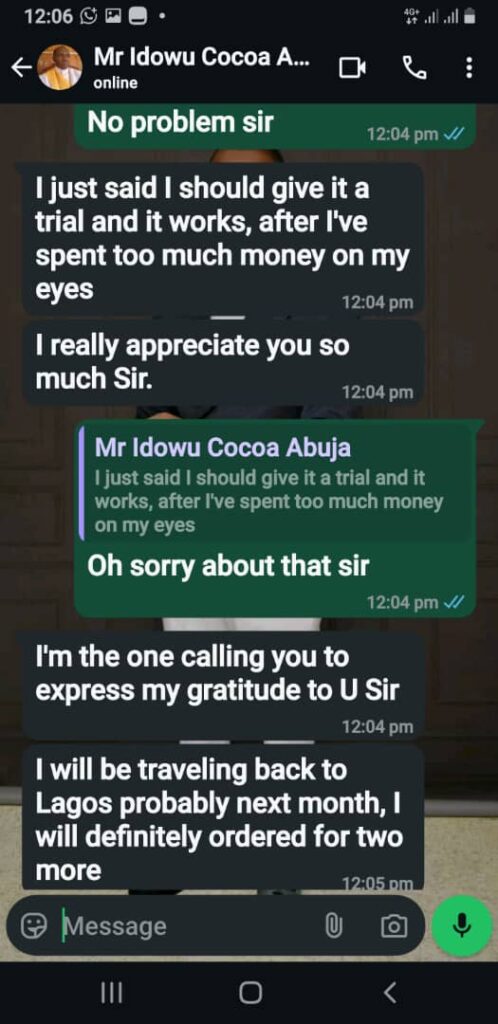Image resolution: width=498 pixels, height=1024 pixels.
Task: Go back to the chat list
Action: (22, 67)
